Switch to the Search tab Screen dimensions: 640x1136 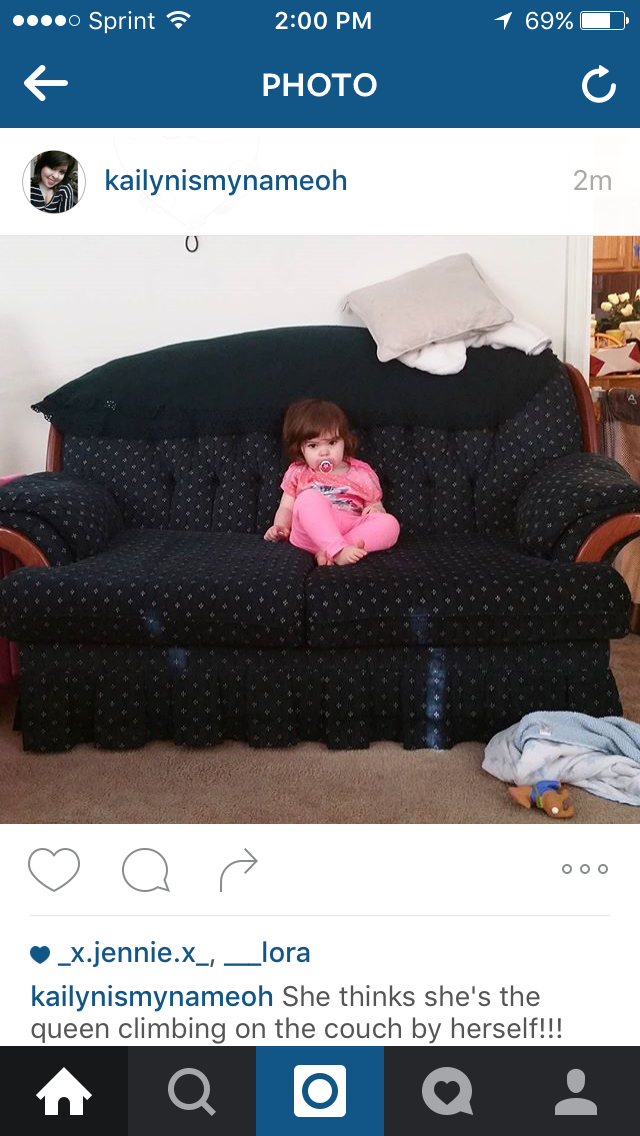pyautogui.click(x=192, y=1091)
